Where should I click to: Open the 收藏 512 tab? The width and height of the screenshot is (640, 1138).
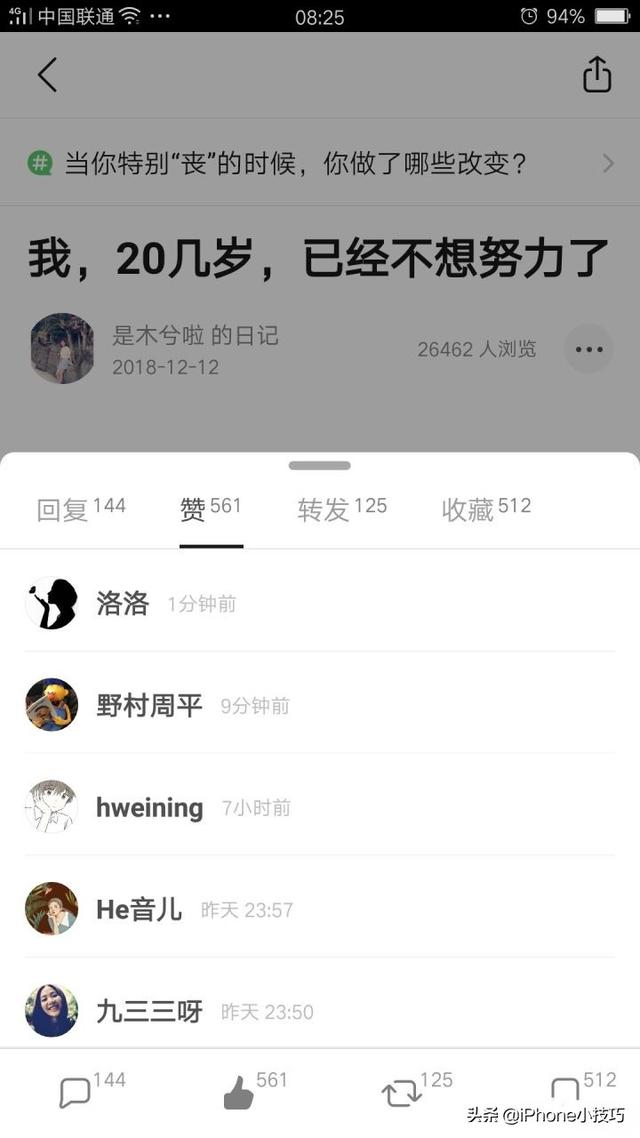486,509
